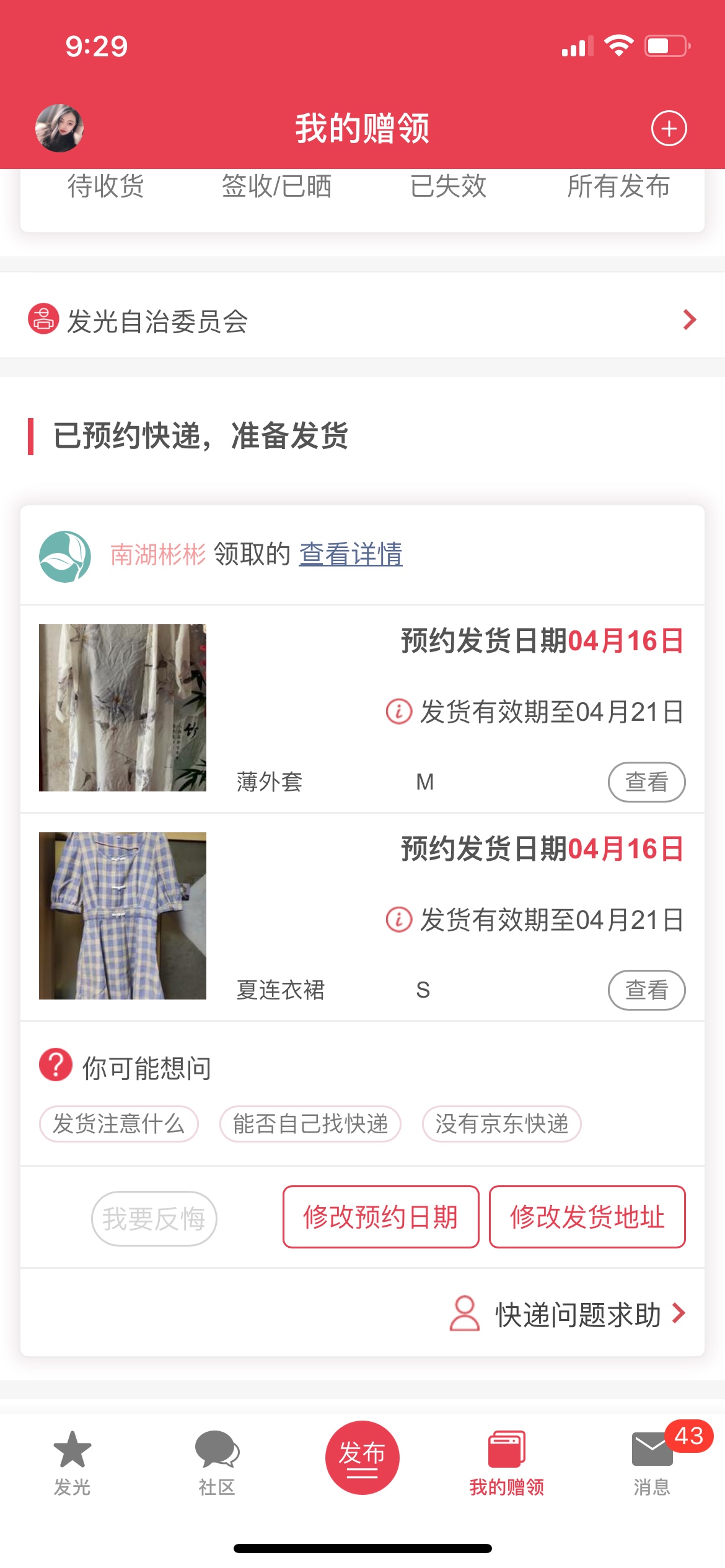Switch to the 社区 tab
The height and width of the screenshot is (1568, 725).
(x=217, y=1461)
